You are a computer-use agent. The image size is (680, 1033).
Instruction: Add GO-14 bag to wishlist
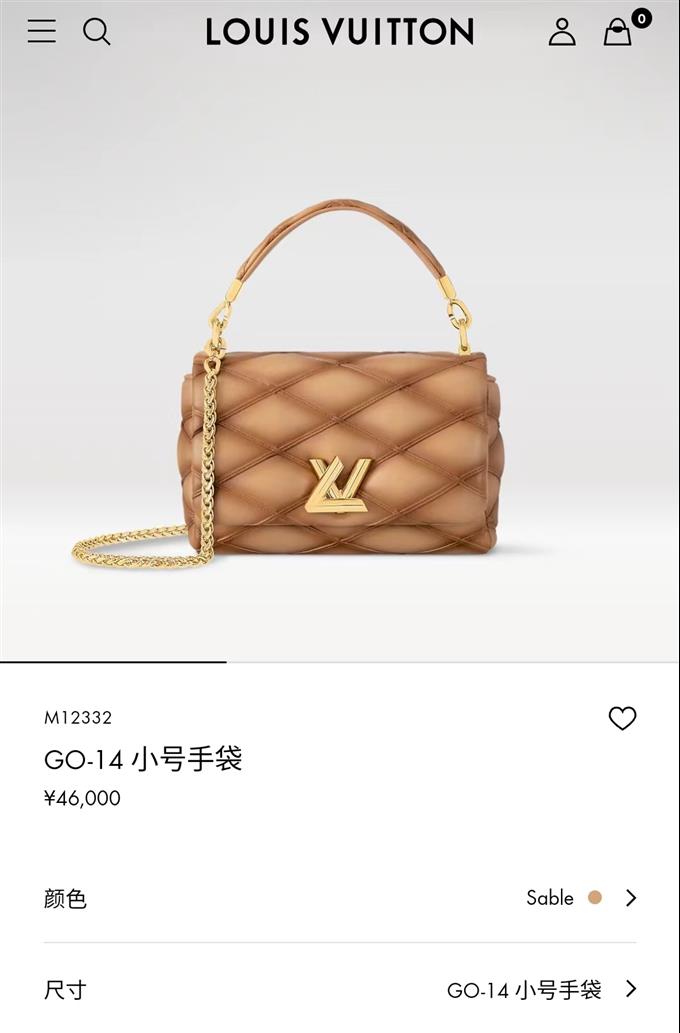pyautogui.click(x=622, y=718)
